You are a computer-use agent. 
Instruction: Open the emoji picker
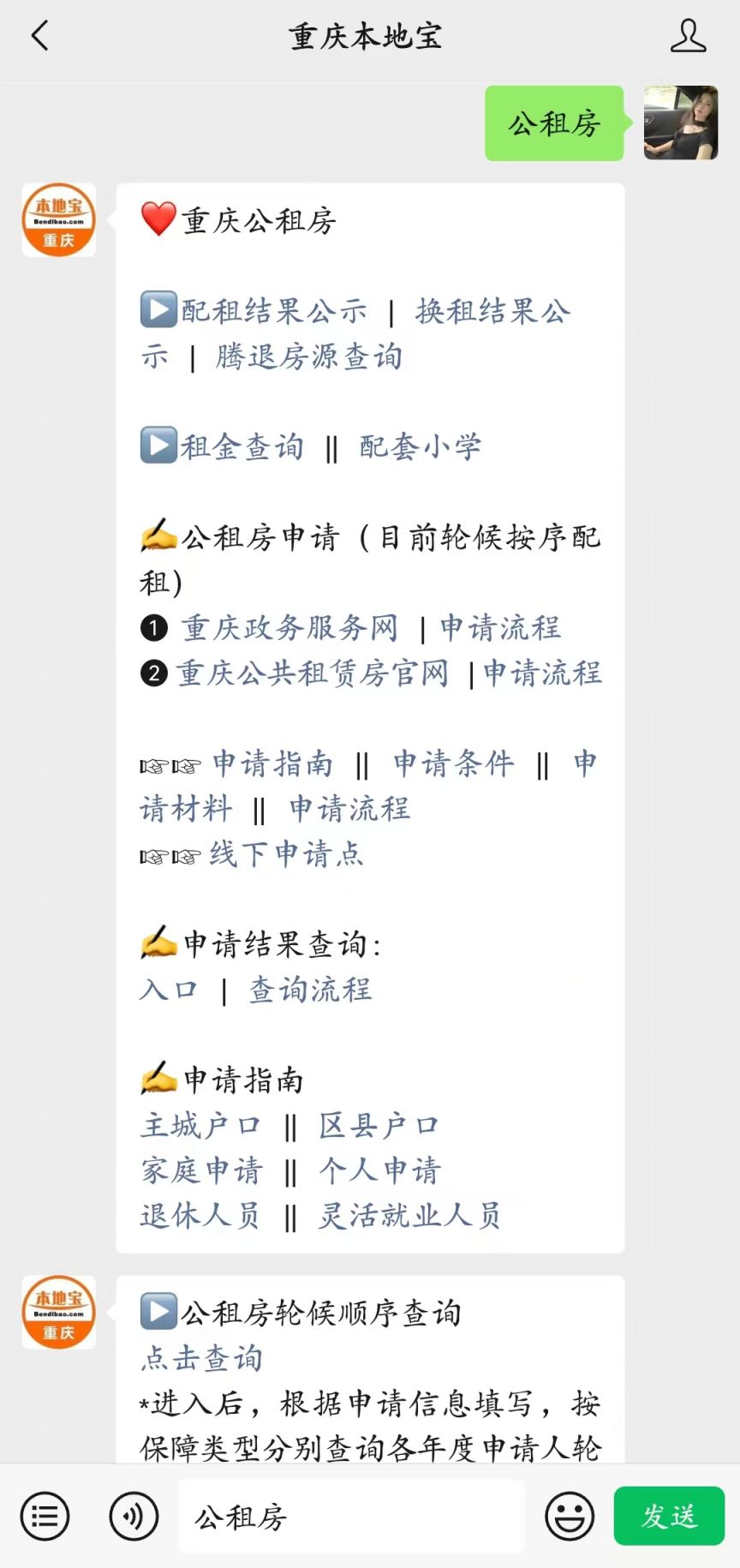tap(570, 1517)
